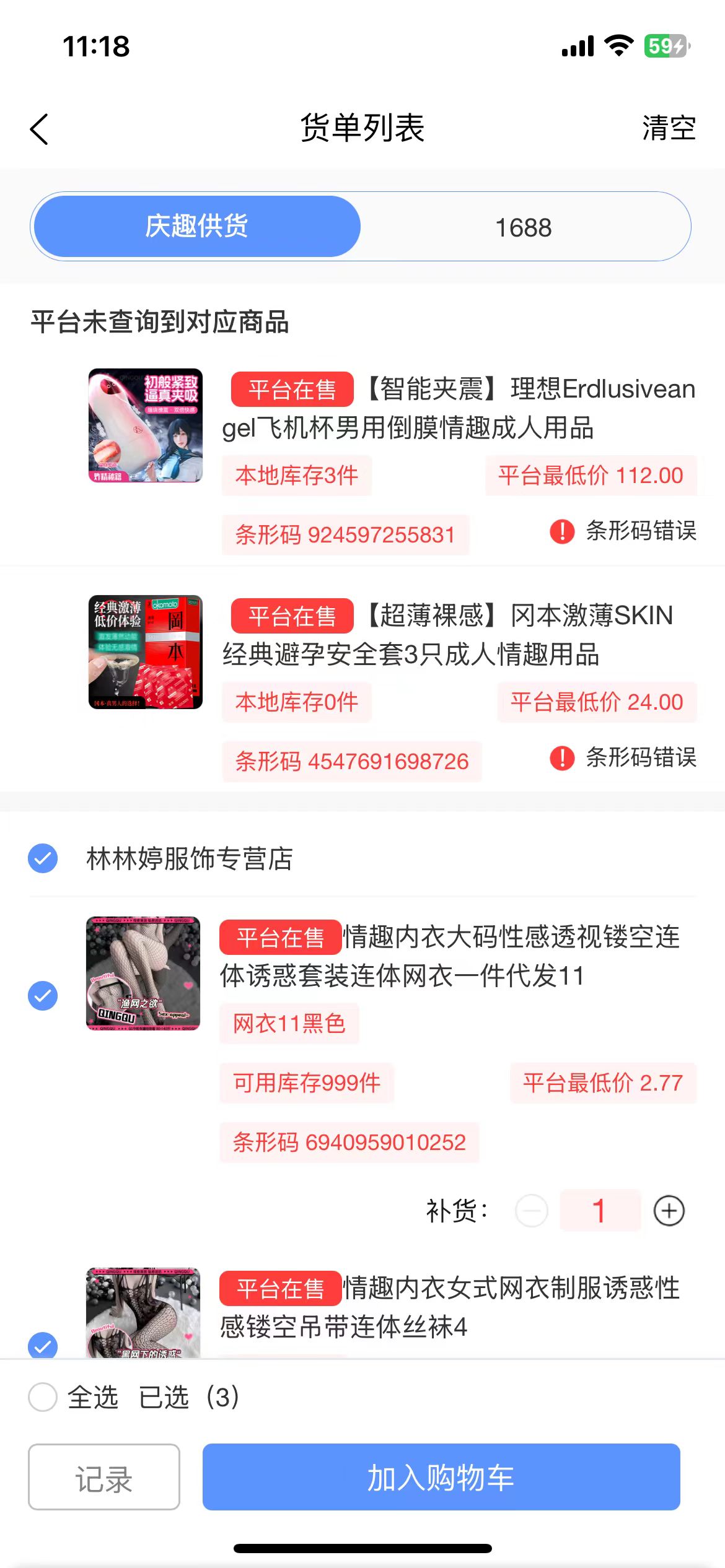The width and height of the screenshot is (725, 1568).
Task: Deselect the 网衣11黑色 item checkbox
Action: [43, 996]
